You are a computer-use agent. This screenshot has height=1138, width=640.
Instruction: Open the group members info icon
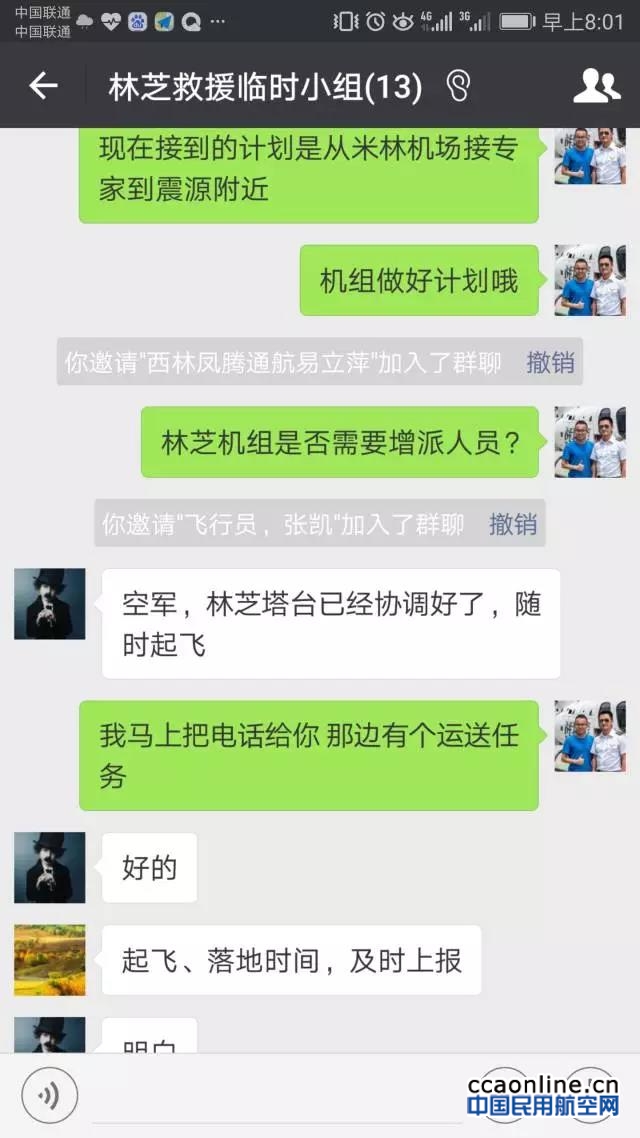click(x=596, y=87)
